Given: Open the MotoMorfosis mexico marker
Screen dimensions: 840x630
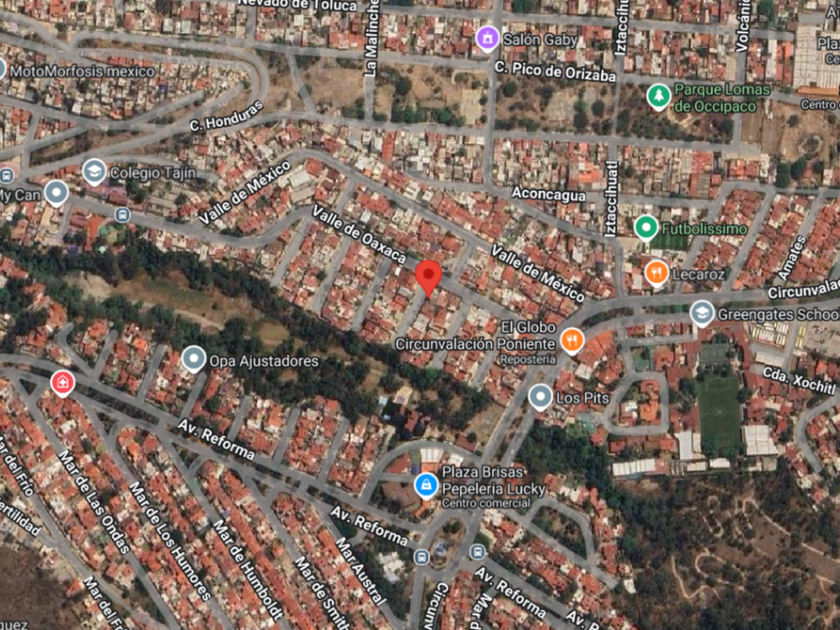Looking at the screenshot, I should pyautogui.click(x=2, y=70).
